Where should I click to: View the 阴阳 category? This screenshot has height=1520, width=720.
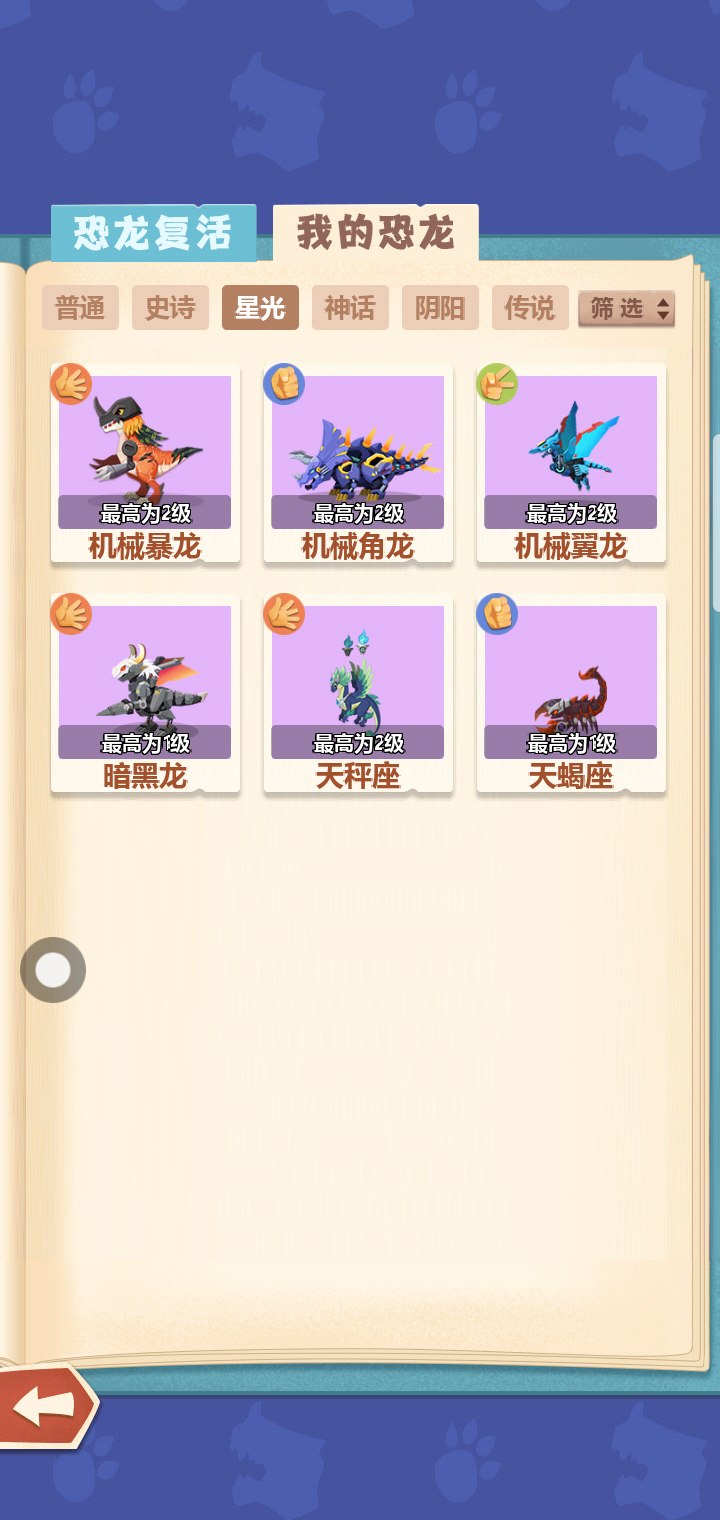[x=440, y=308]
